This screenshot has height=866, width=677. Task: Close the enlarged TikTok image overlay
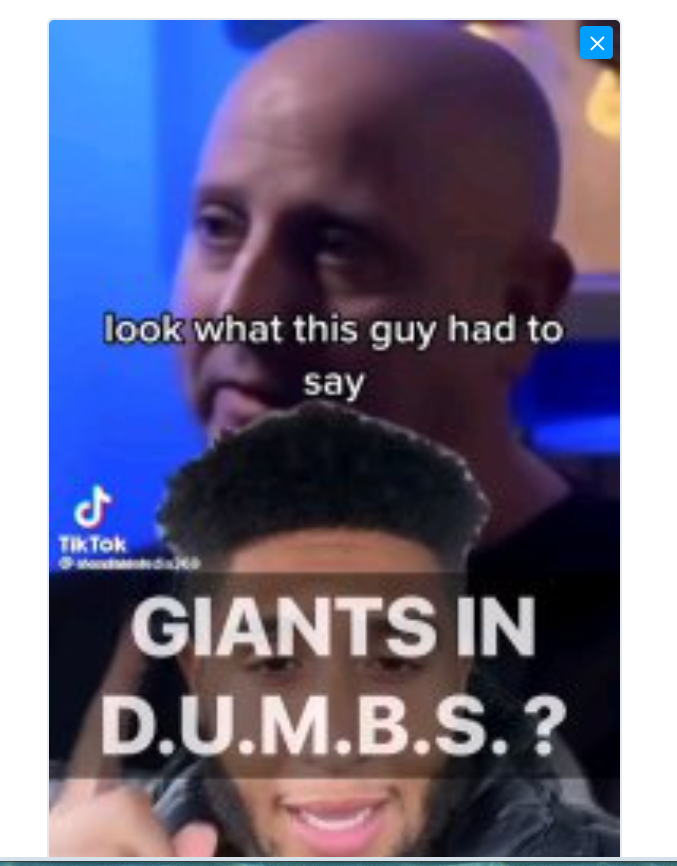[x=596, y=43]
